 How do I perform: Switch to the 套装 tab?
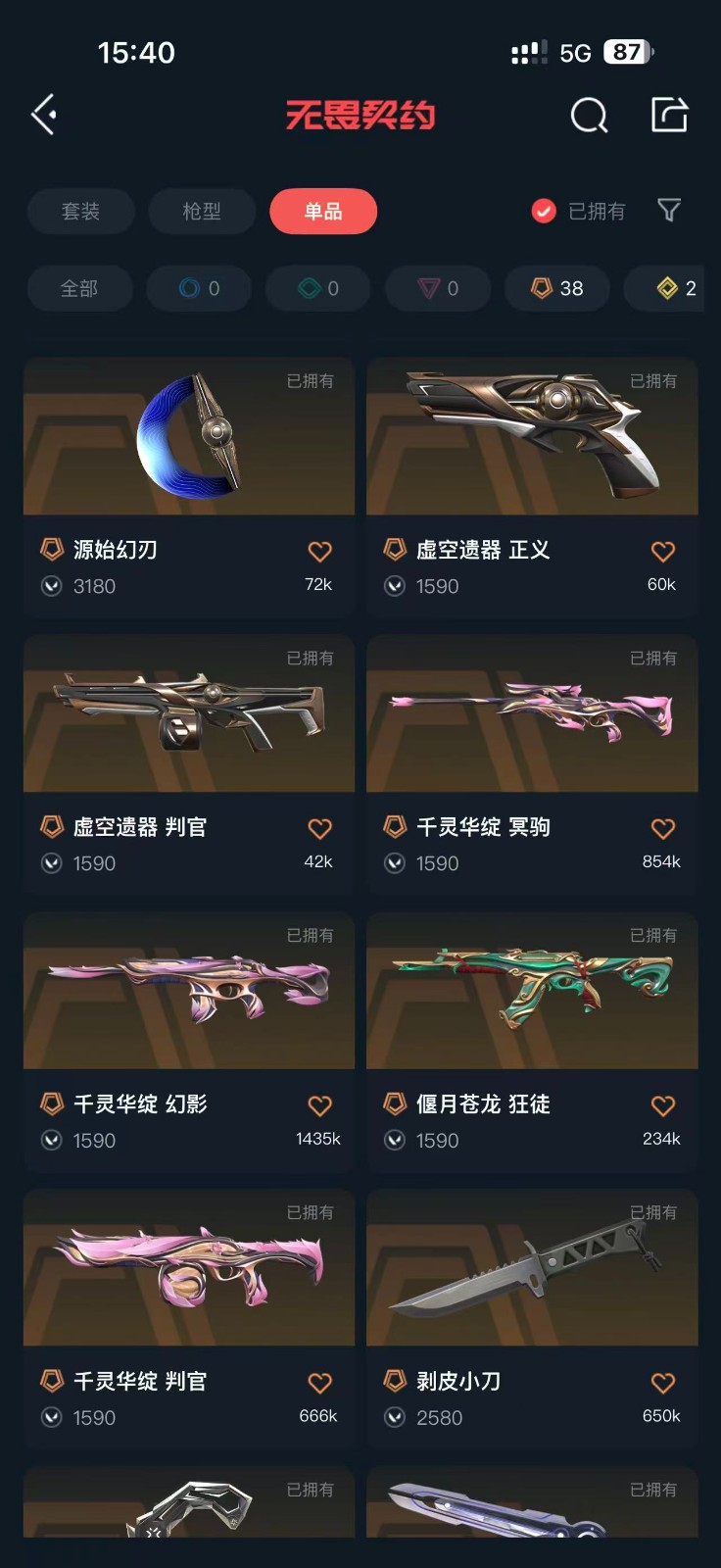(x=80, y=212)
